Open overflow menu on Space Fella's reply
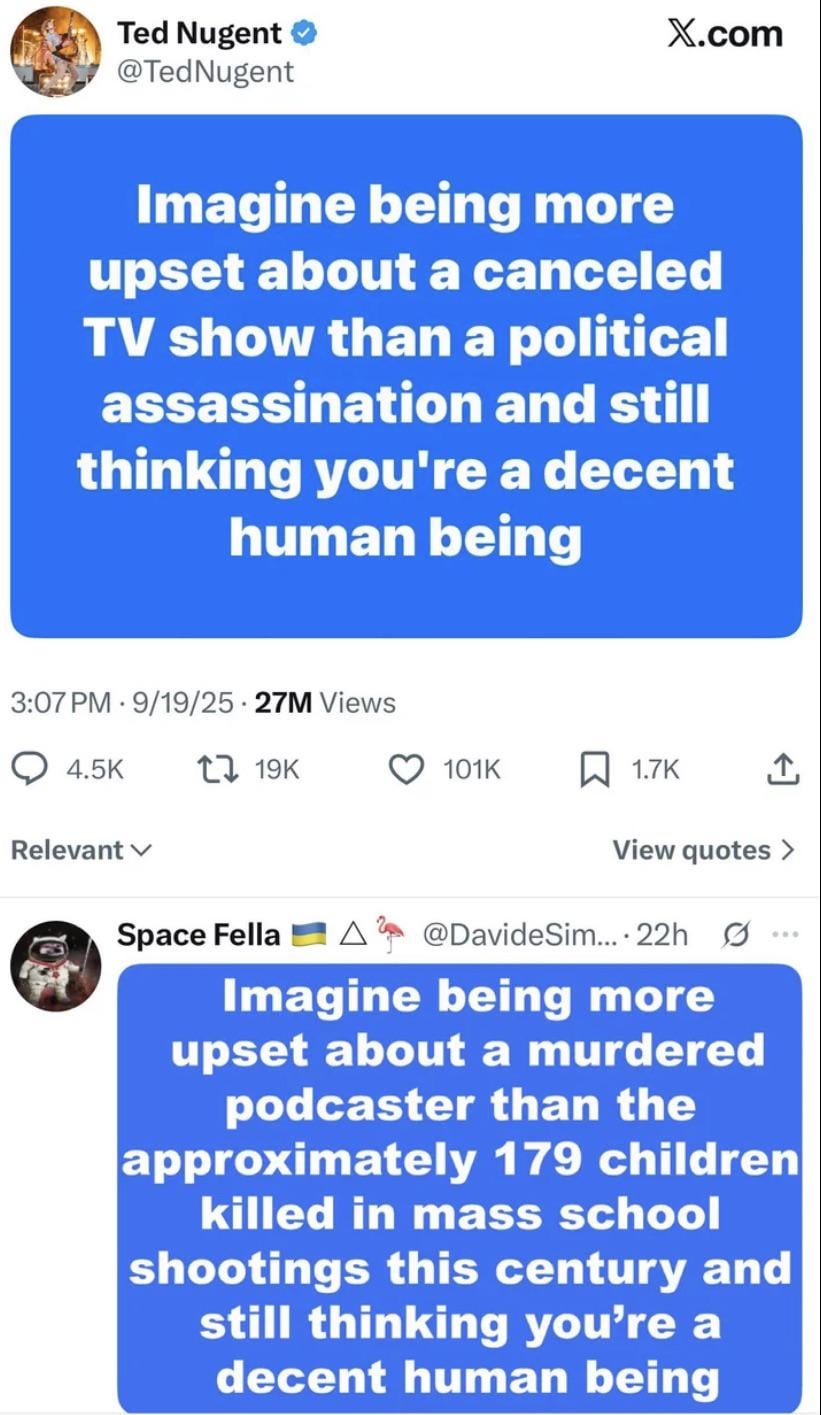The width and height of the screenshot is (821, 1415). click(x=786, y=935)
